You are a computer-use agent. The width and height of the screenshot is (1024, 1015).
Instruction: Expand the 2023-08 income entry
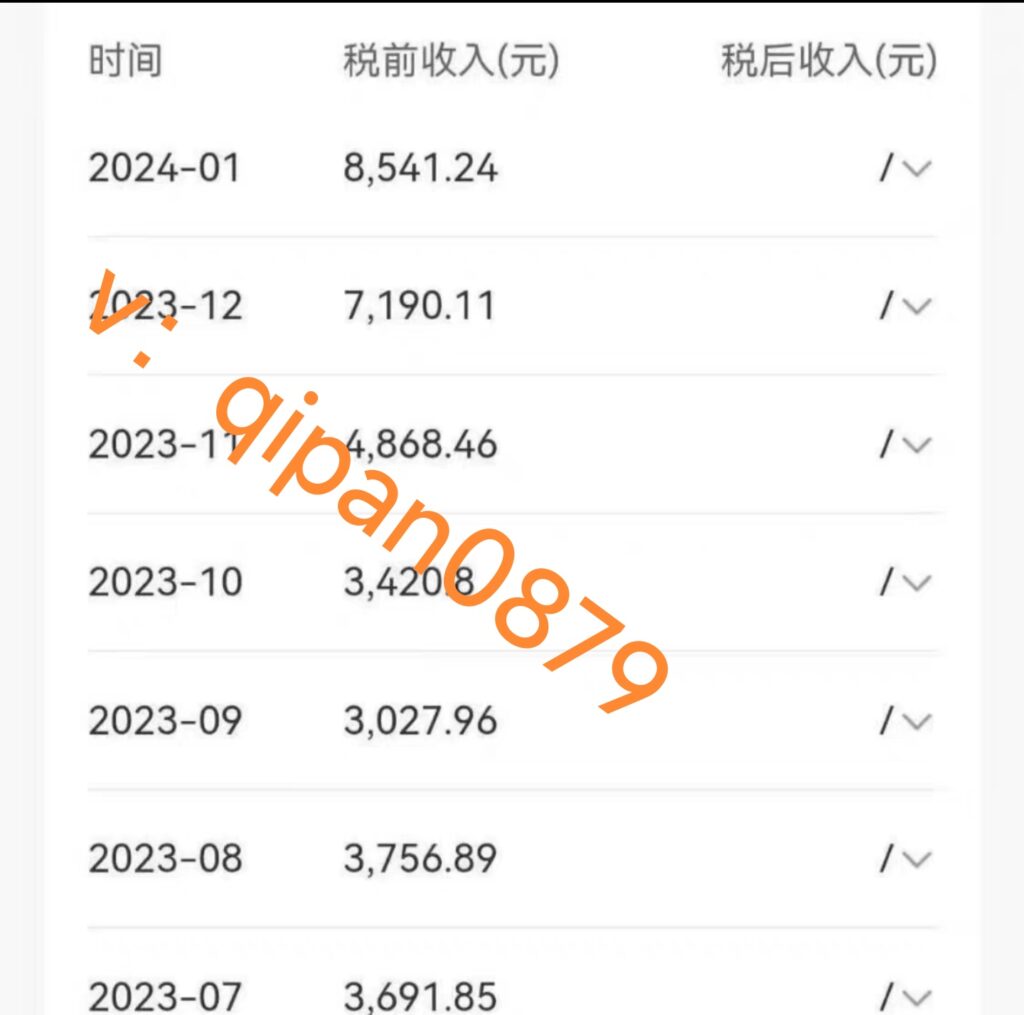[916, 858]
